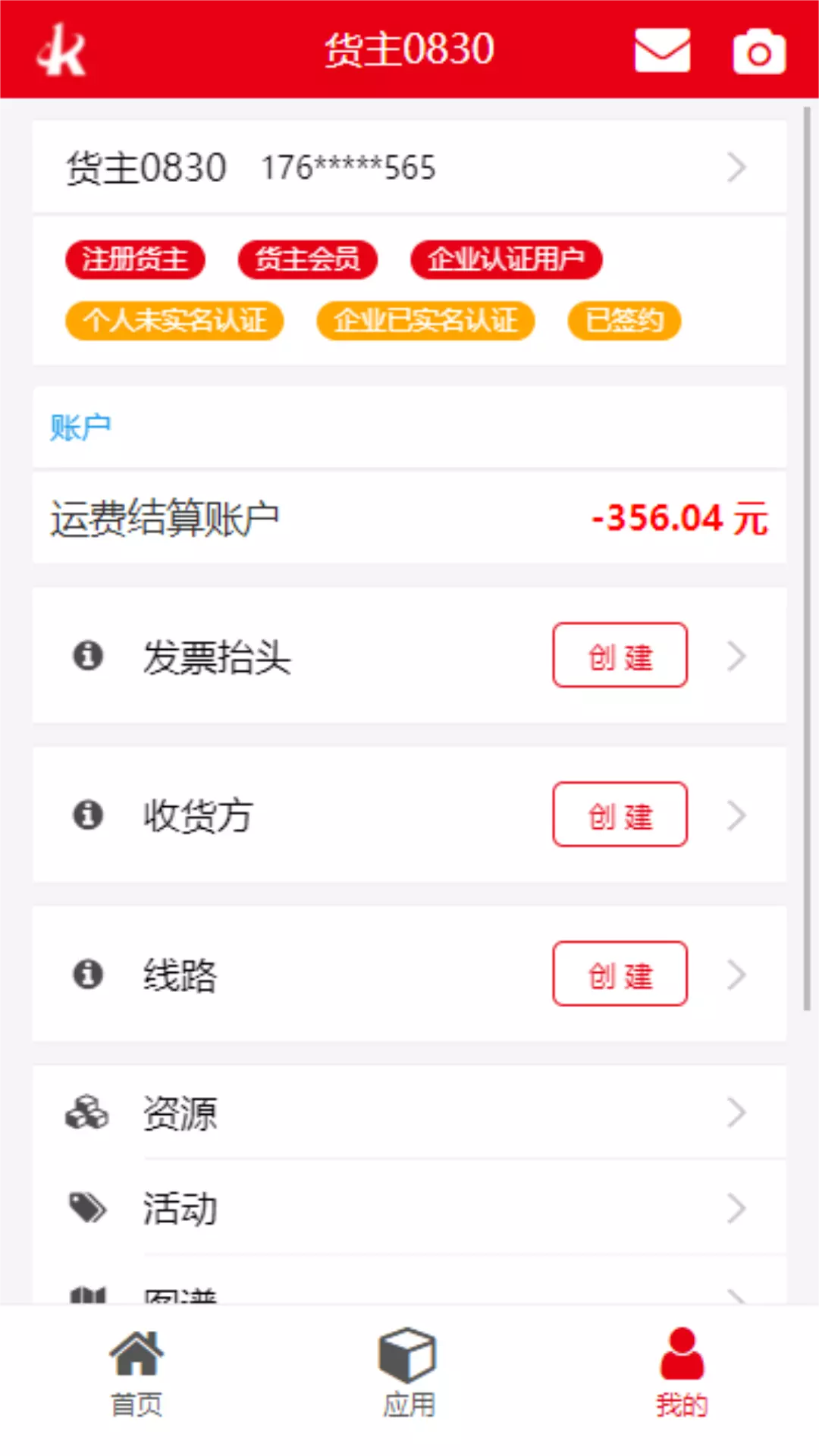819x1456 pixels.
Task: Tap 创建 button for 线路
Action: coord(620,974)
